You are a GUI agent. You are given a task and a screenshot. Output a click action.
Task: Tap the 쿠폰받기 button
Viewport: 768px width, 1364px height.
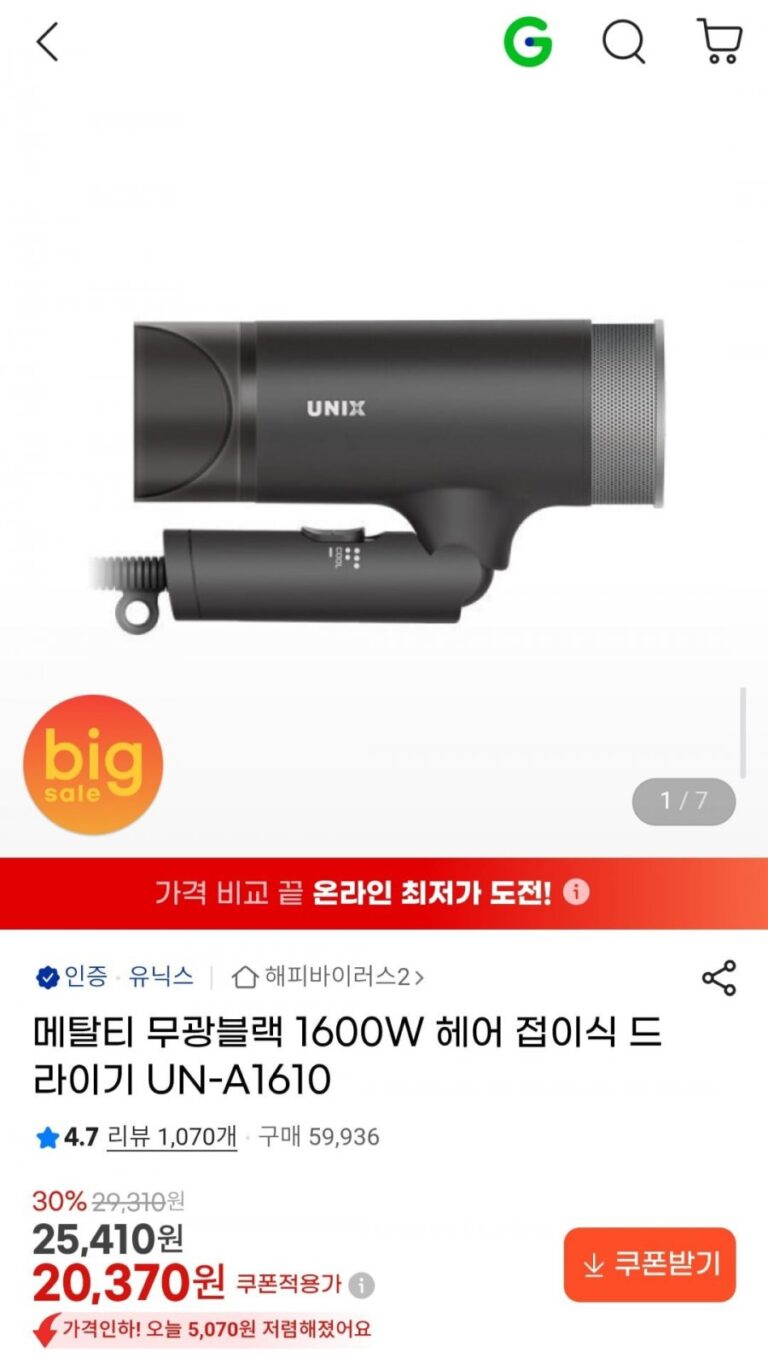(x=649, y=1265)
